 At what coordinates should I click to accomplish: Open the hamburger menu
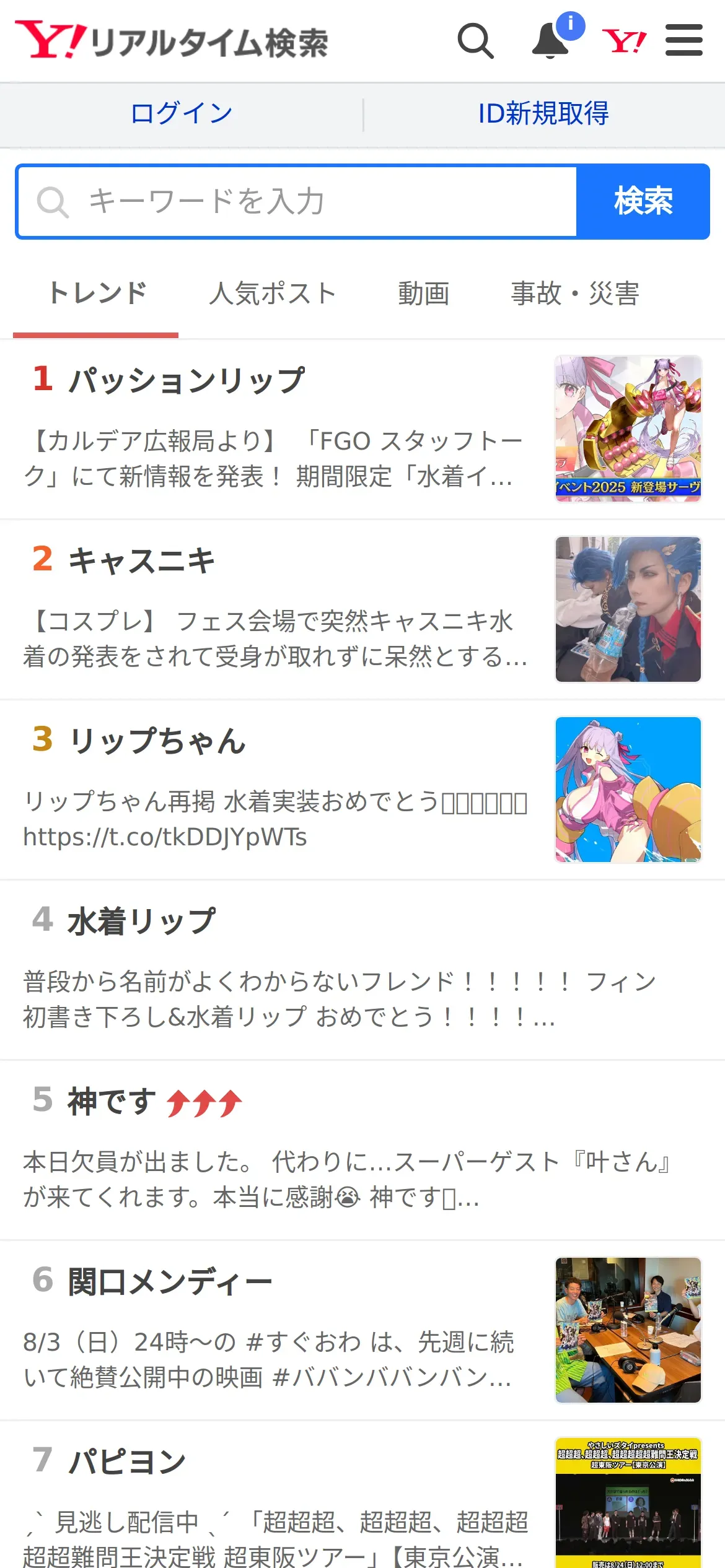tap(684, 40)
